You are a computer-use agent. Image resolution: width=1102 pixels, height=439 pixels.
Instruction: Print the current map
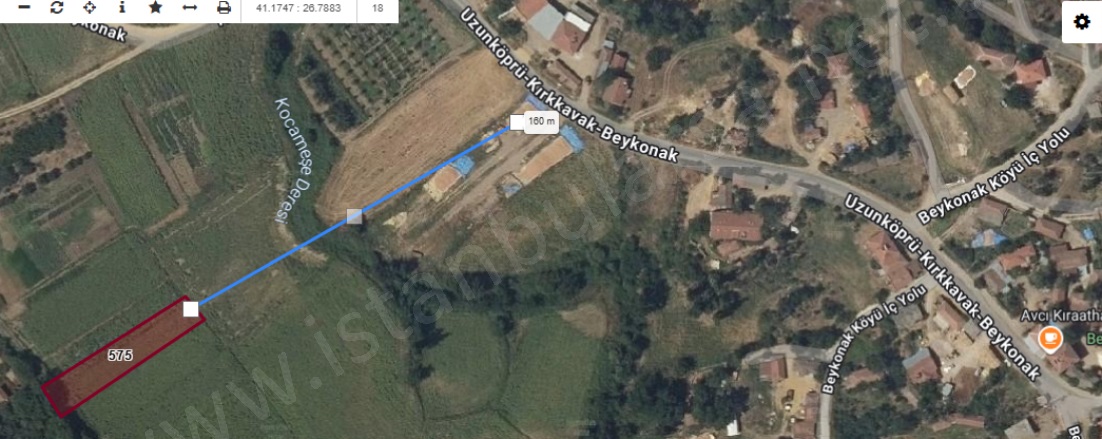223,8
